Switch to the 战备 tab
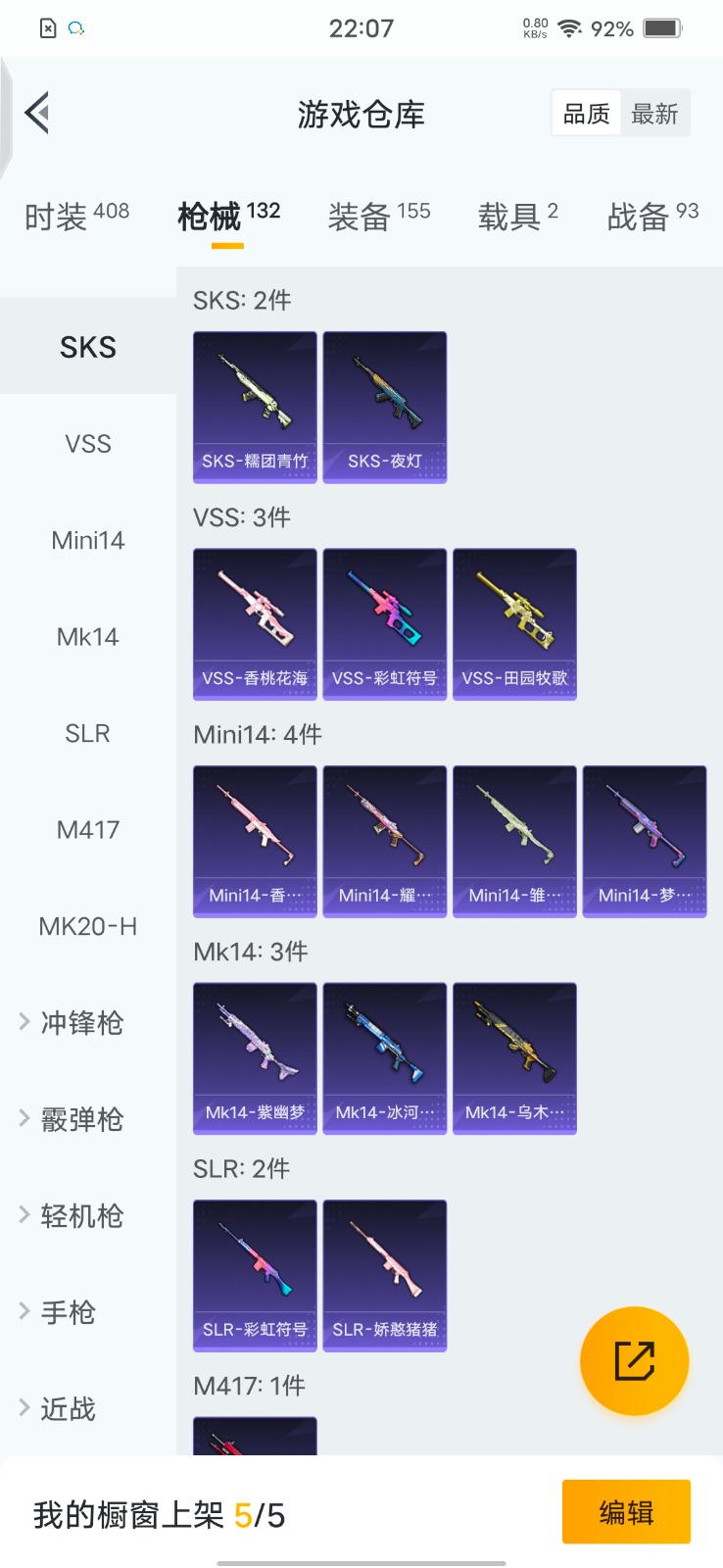Image resolution: width=723 pixels, height=1568 pixels. [652, 216]
